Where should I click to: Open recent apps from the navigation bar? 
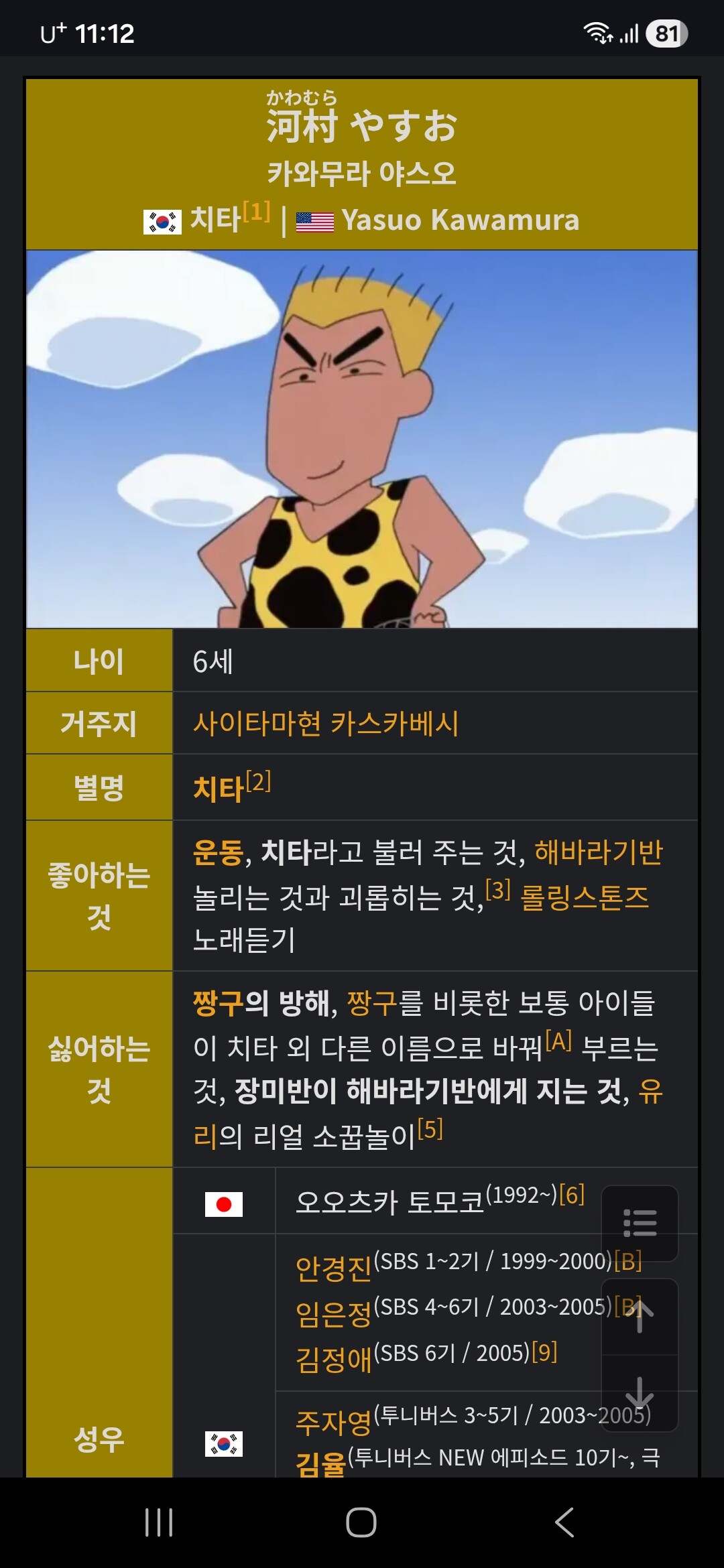[x=159, y=1522]
